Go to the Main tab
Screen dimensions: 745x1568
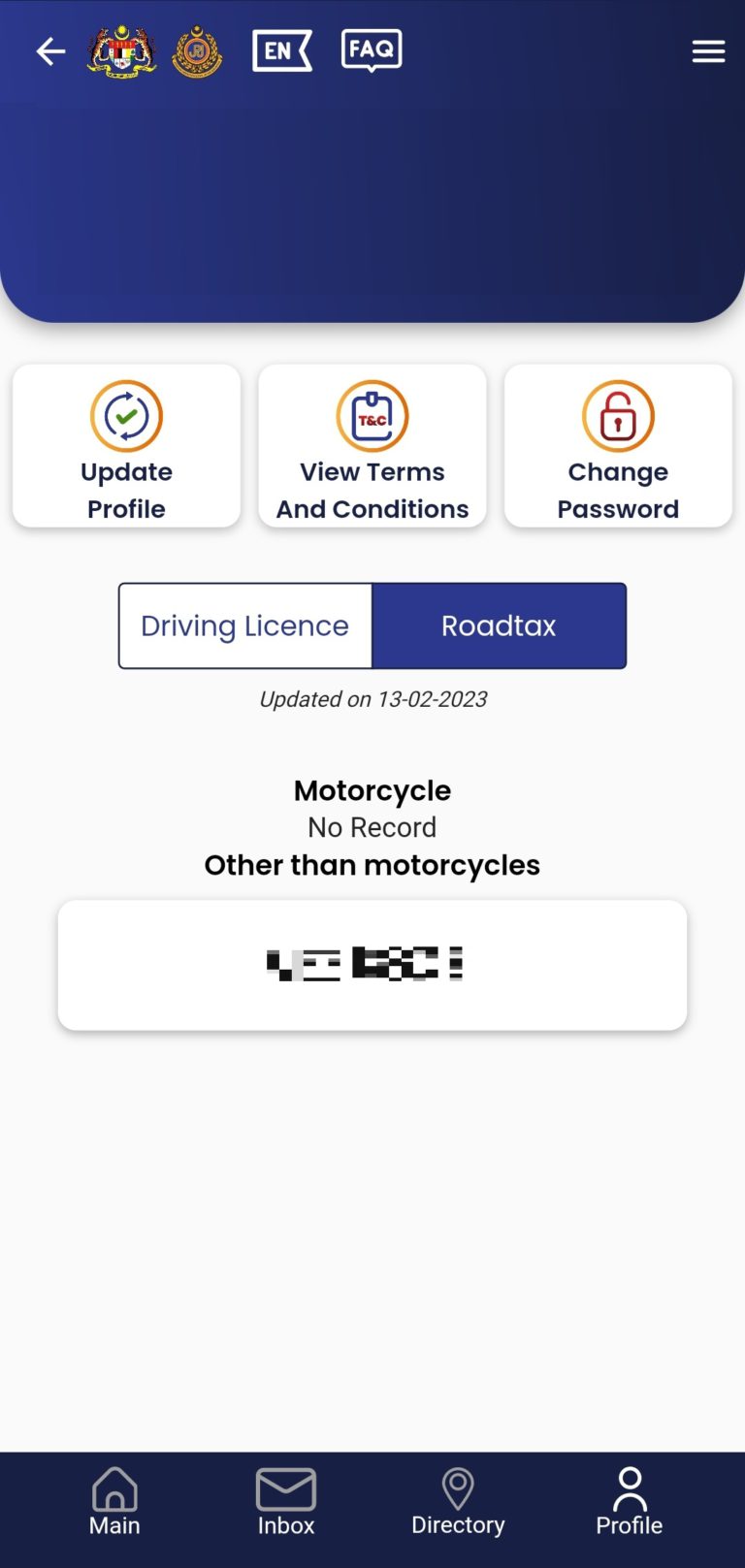114,1501
